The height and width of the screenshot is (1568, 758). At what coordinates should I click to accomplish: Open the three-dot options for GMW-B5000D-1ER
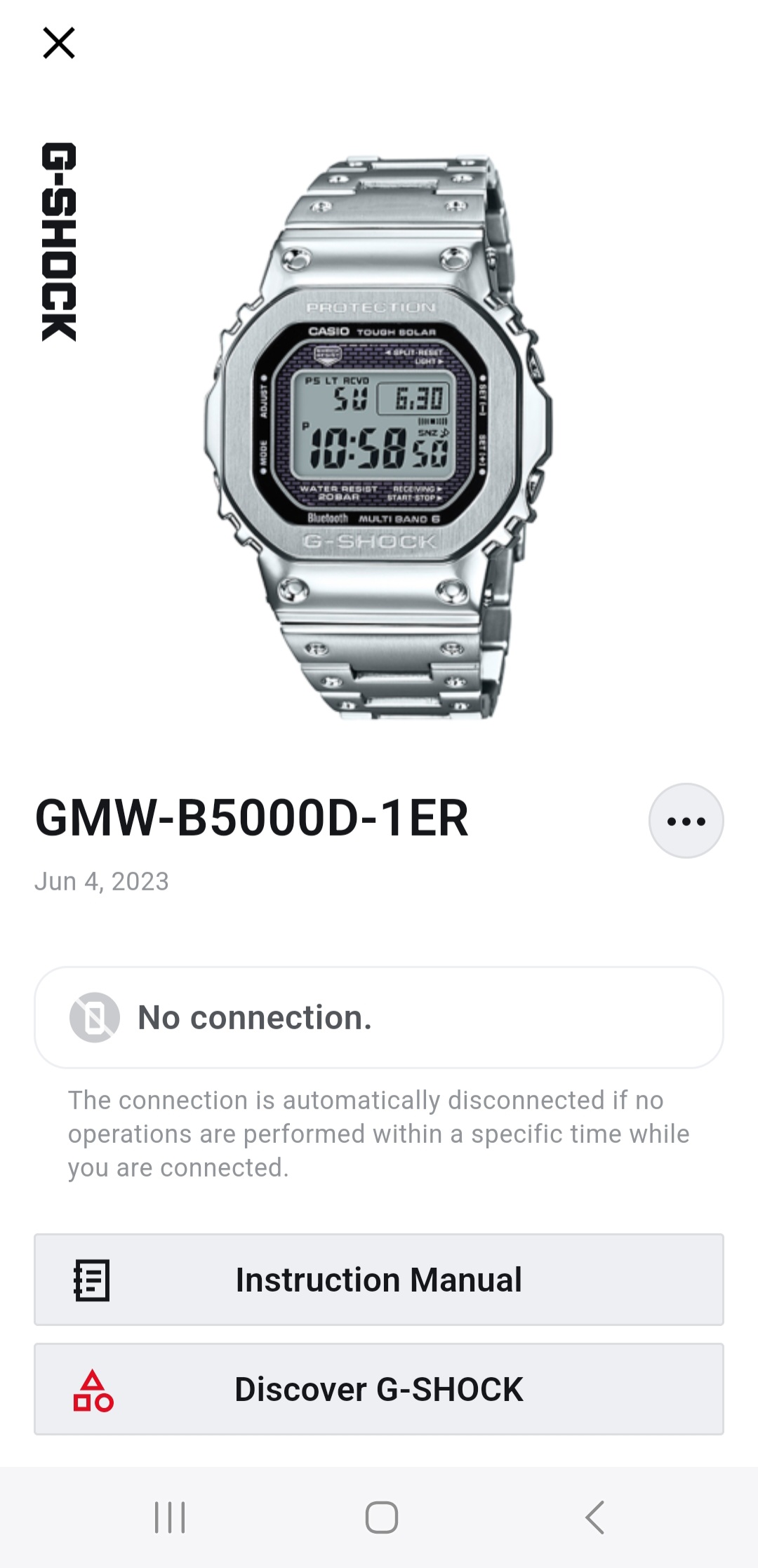point(686,821)
